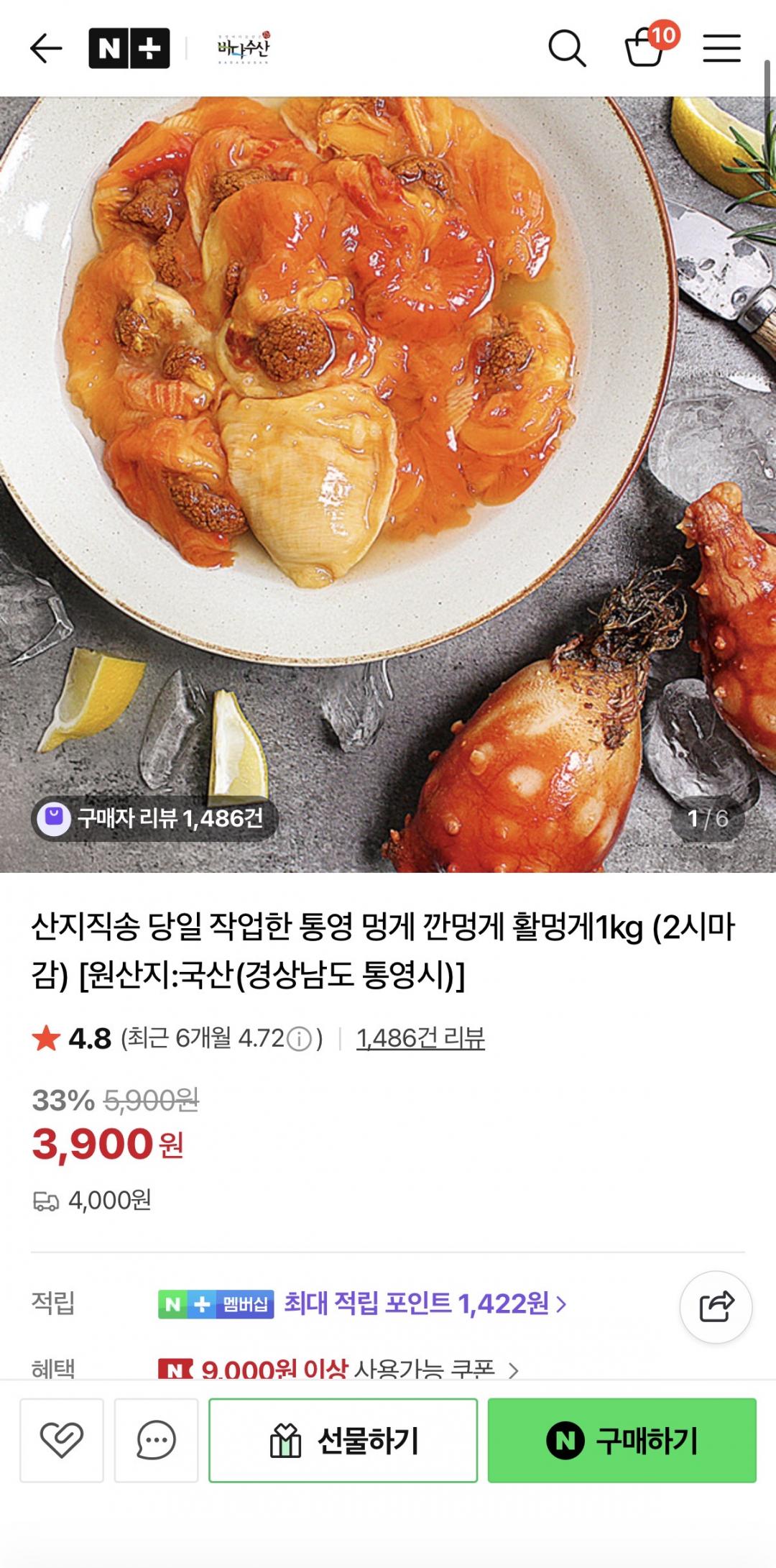Screen dimensions: 776x1568
Task: Add the product to wishlist
Action: (x=62, y=1440)
